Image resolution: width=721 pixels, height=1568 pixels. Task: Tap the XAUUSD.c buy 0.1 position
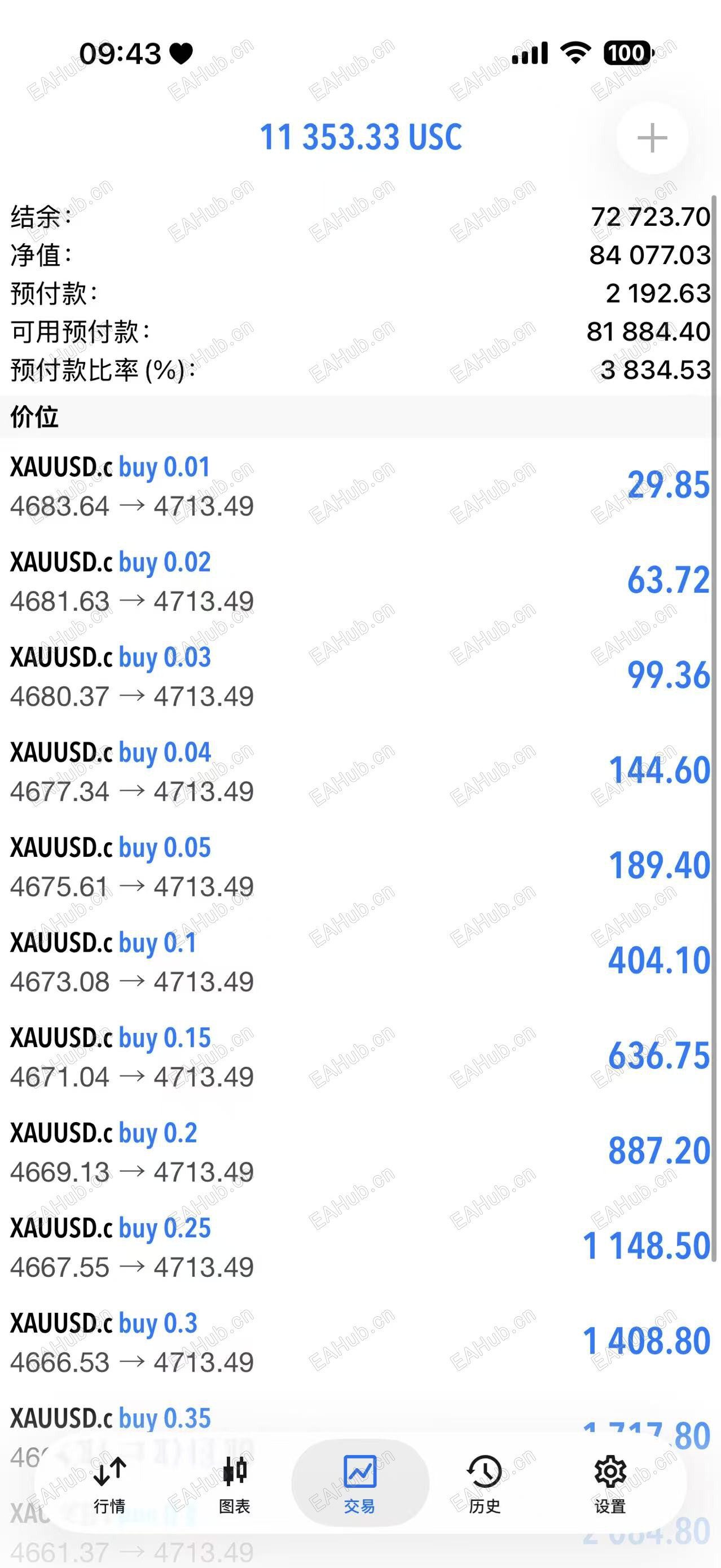359,962
